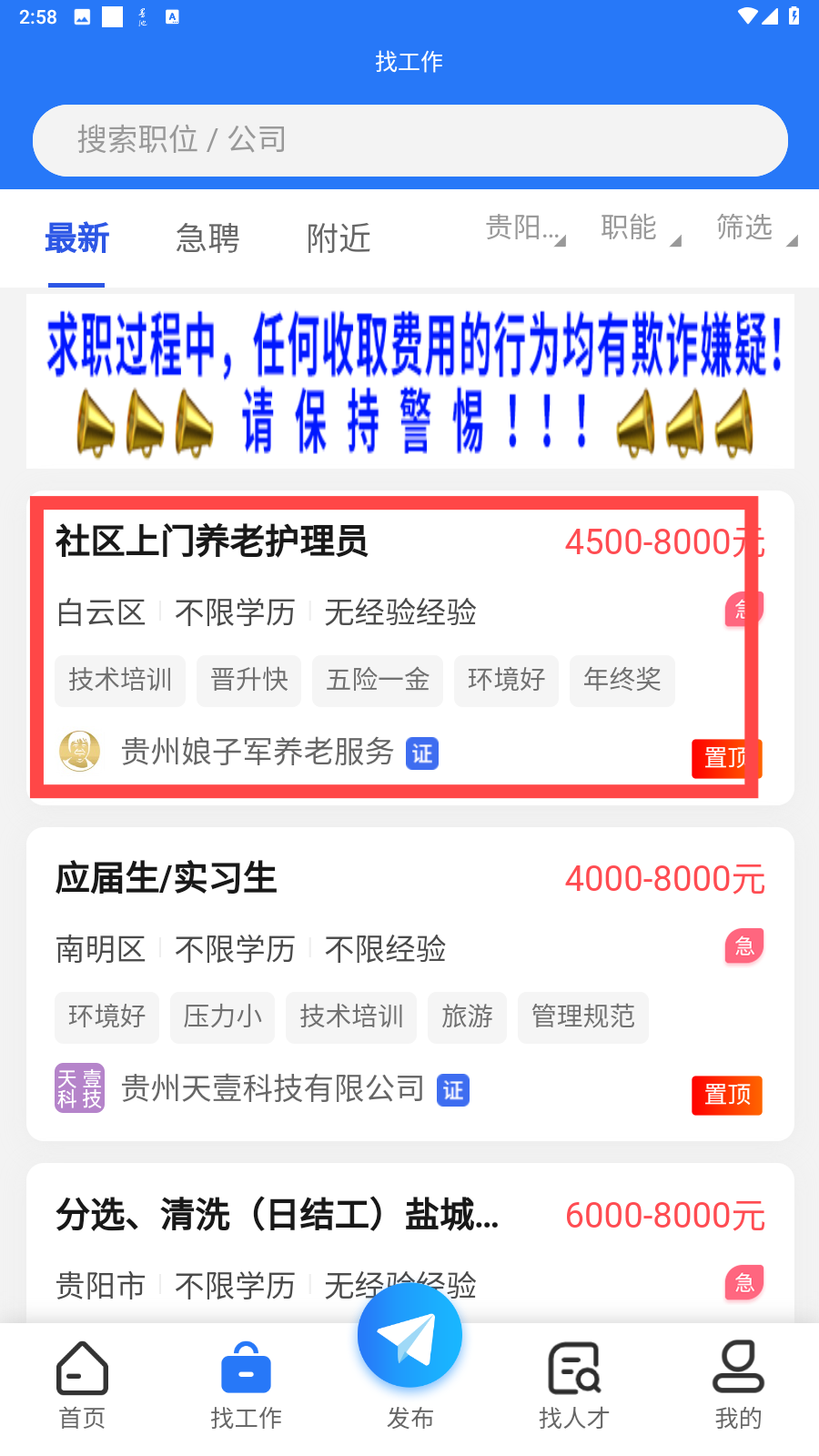Switch to the 急聘 tab
Viewport: 819px width, 1456px height.
pos(207,238)
